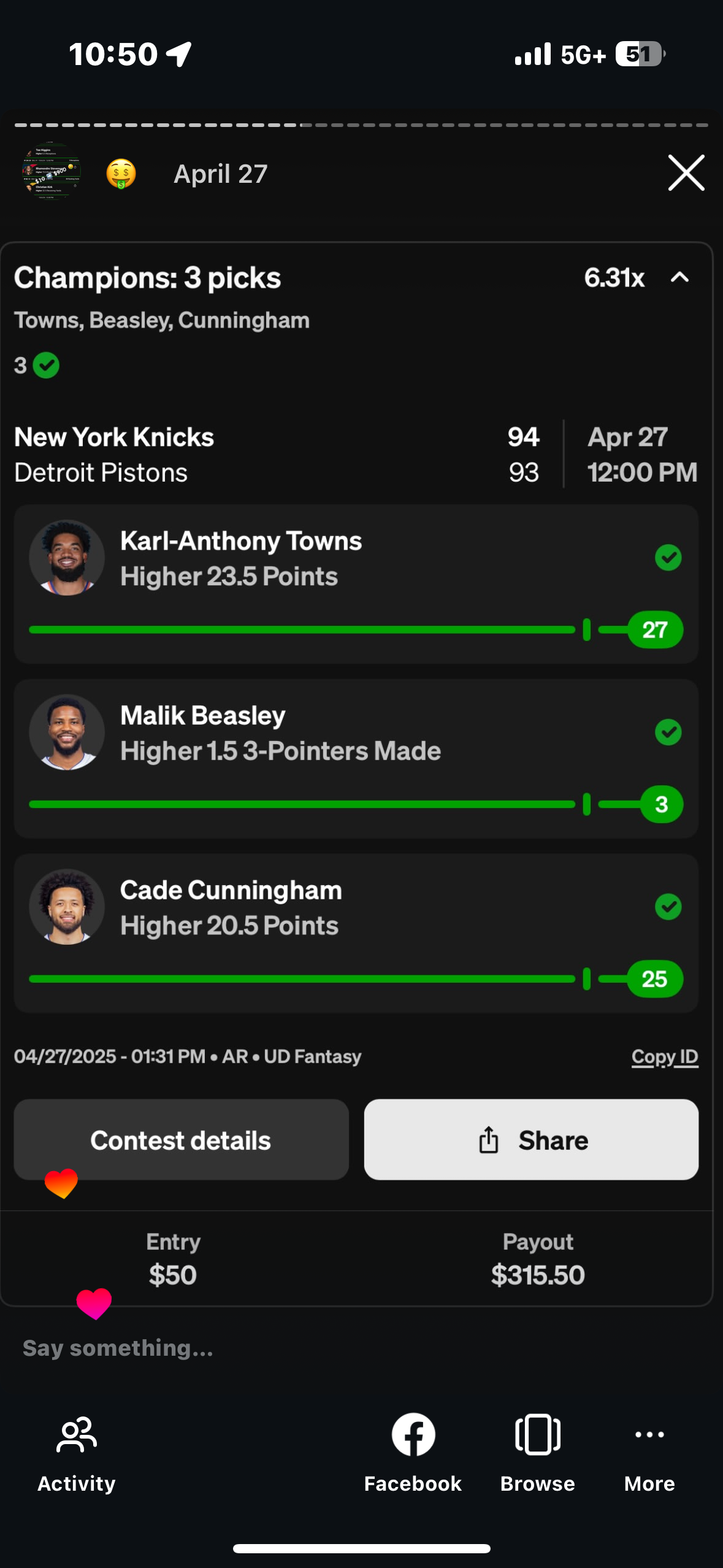Open Karl-Anthony Towns pick card
This screenshot has width=723, height=1568.
[x=356, y=583]
